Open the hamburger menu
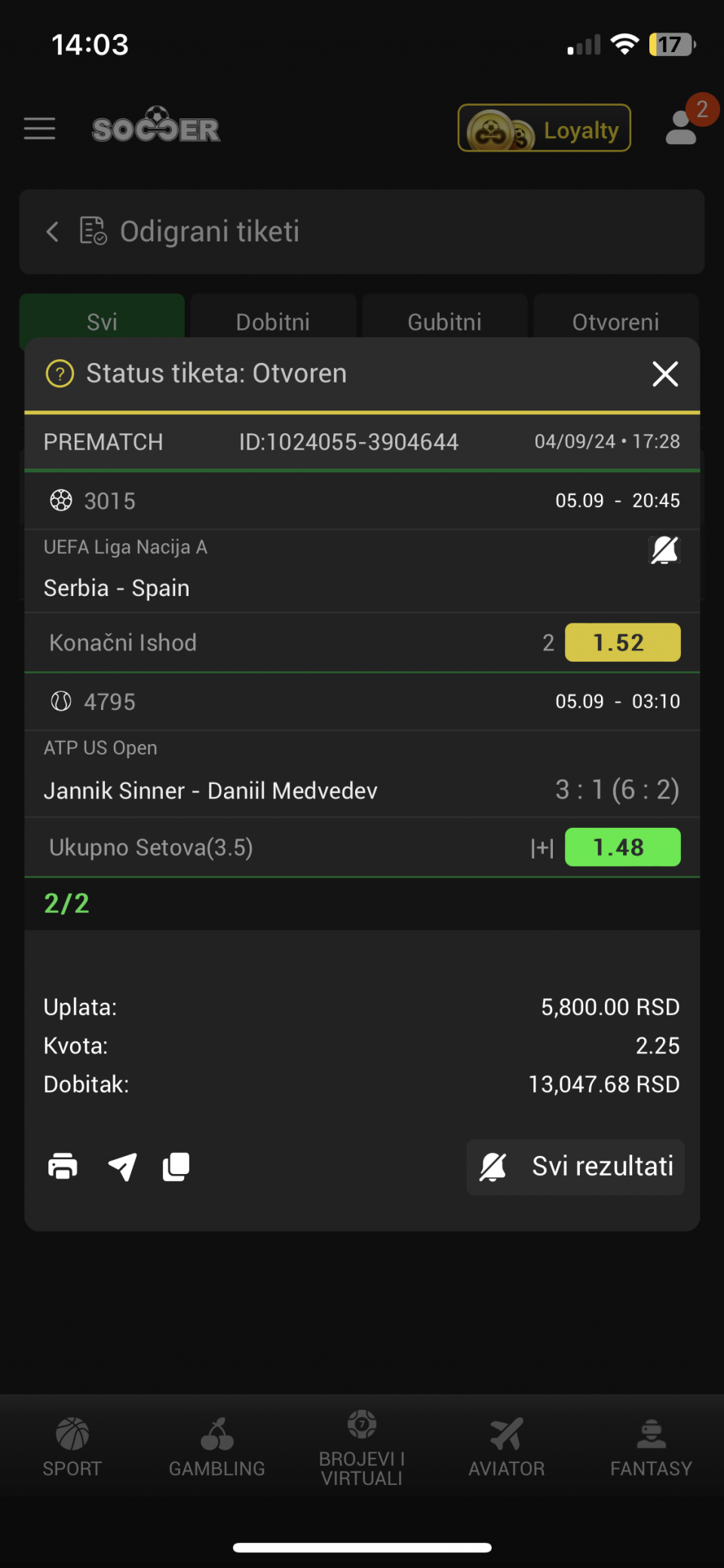724x1568 pixels. (x=39, y=129)
